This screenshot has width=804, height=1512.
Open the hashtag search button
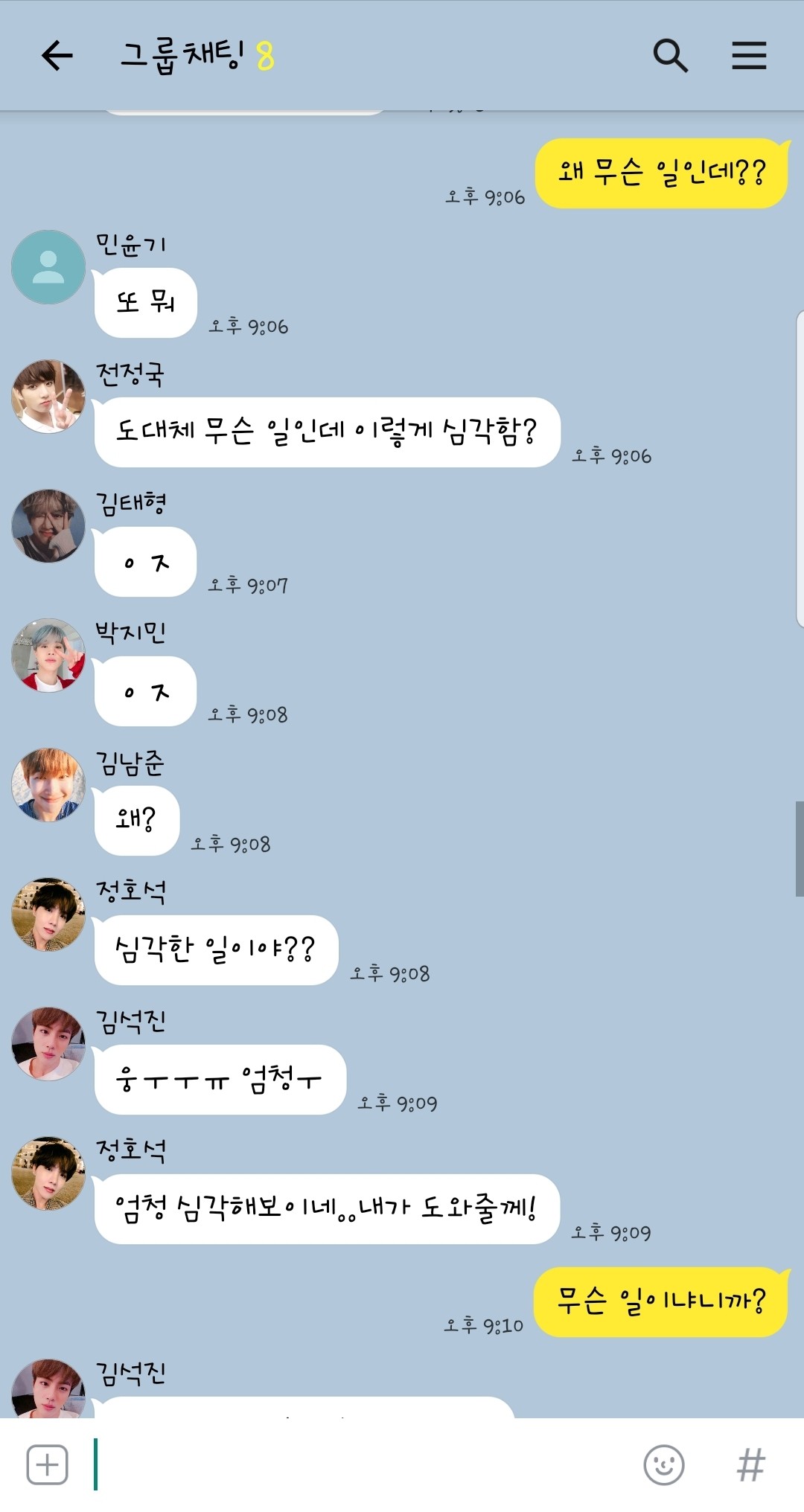click(750, 1464)
